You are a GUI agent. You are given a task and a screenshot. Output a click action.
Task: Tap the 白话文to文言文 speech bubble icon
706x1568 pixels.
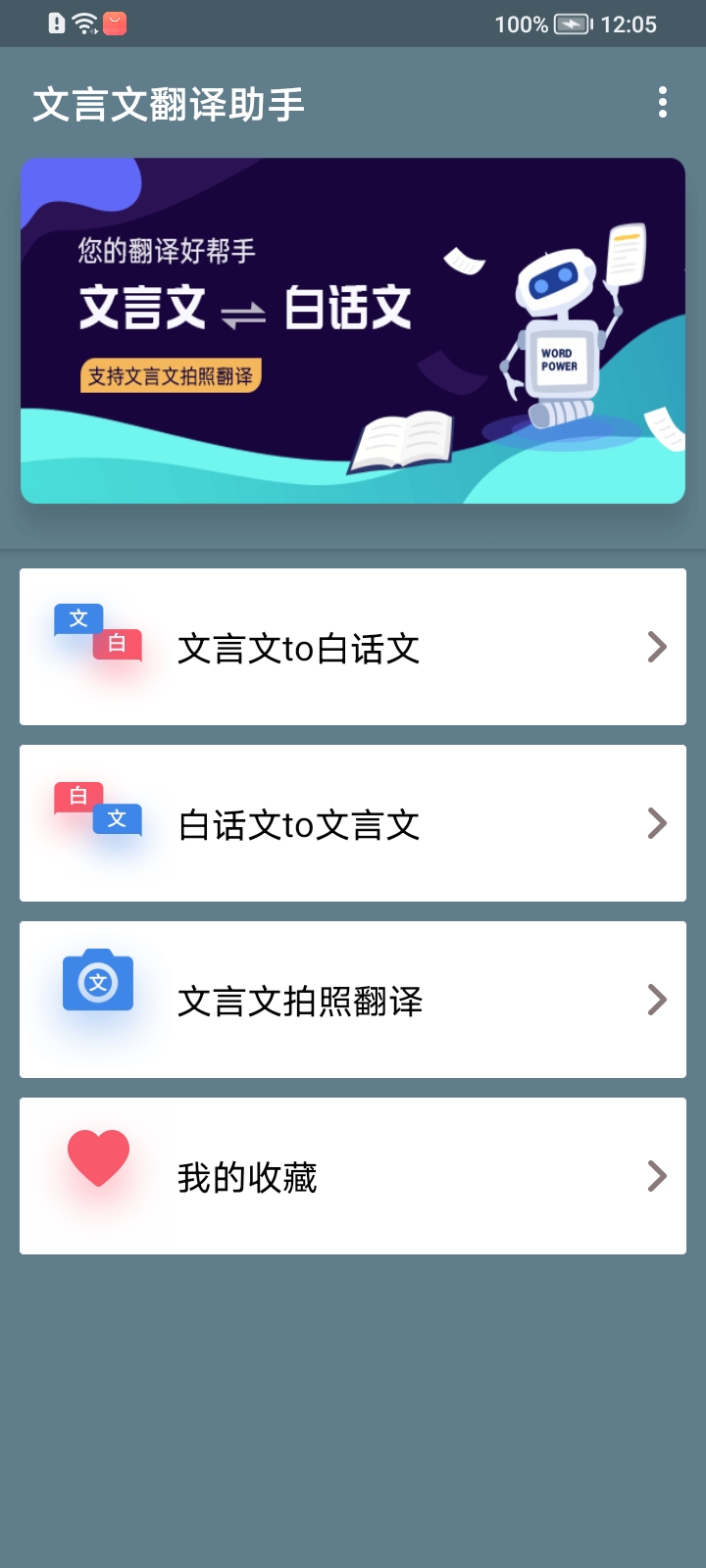tap(98, 808)
